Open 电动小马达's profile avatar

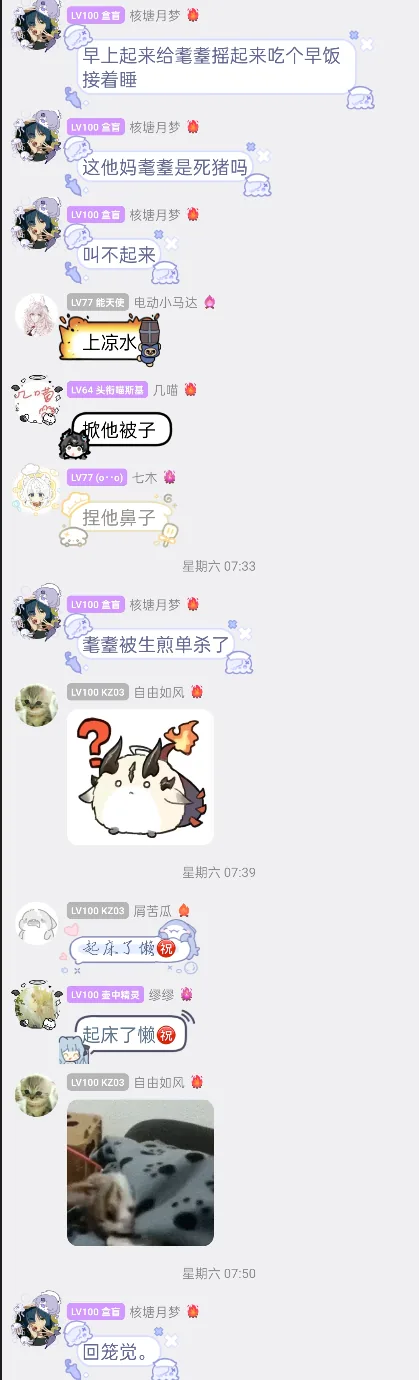pos(36,315)
